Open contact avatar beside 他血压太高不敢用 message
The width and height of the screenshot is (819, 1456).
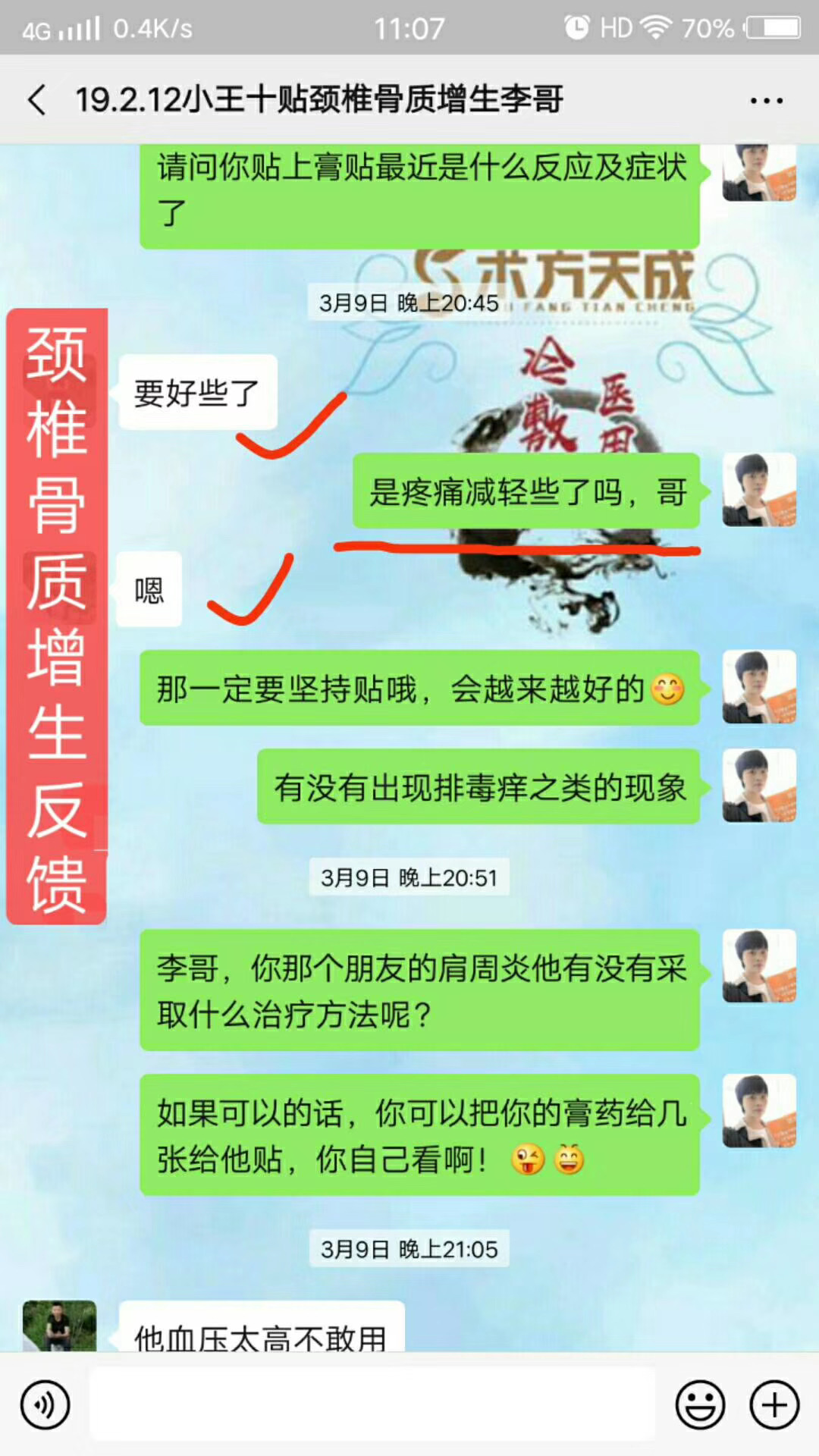point(59,1326)
